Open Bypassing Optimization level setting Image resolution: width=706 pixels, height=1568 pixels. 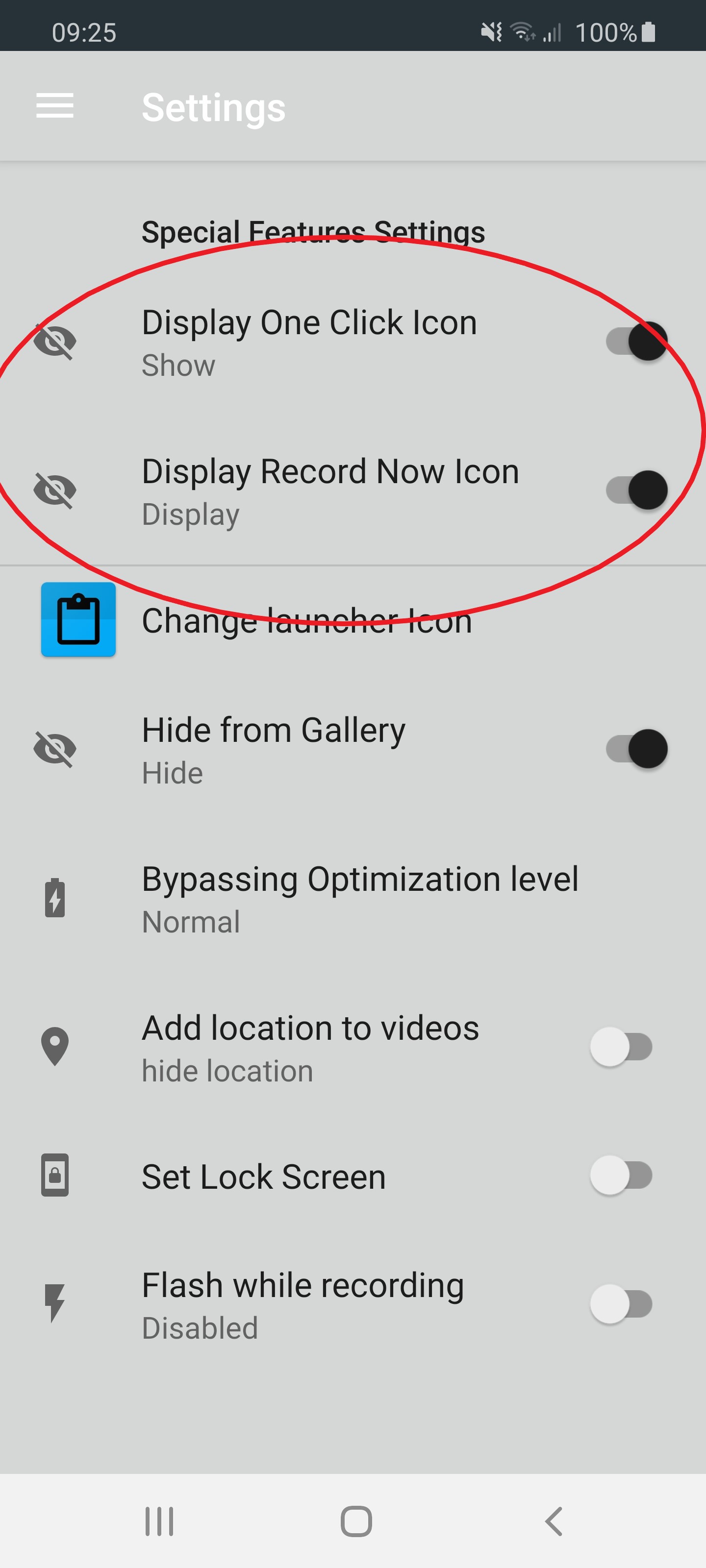click(x=359, y=899)
